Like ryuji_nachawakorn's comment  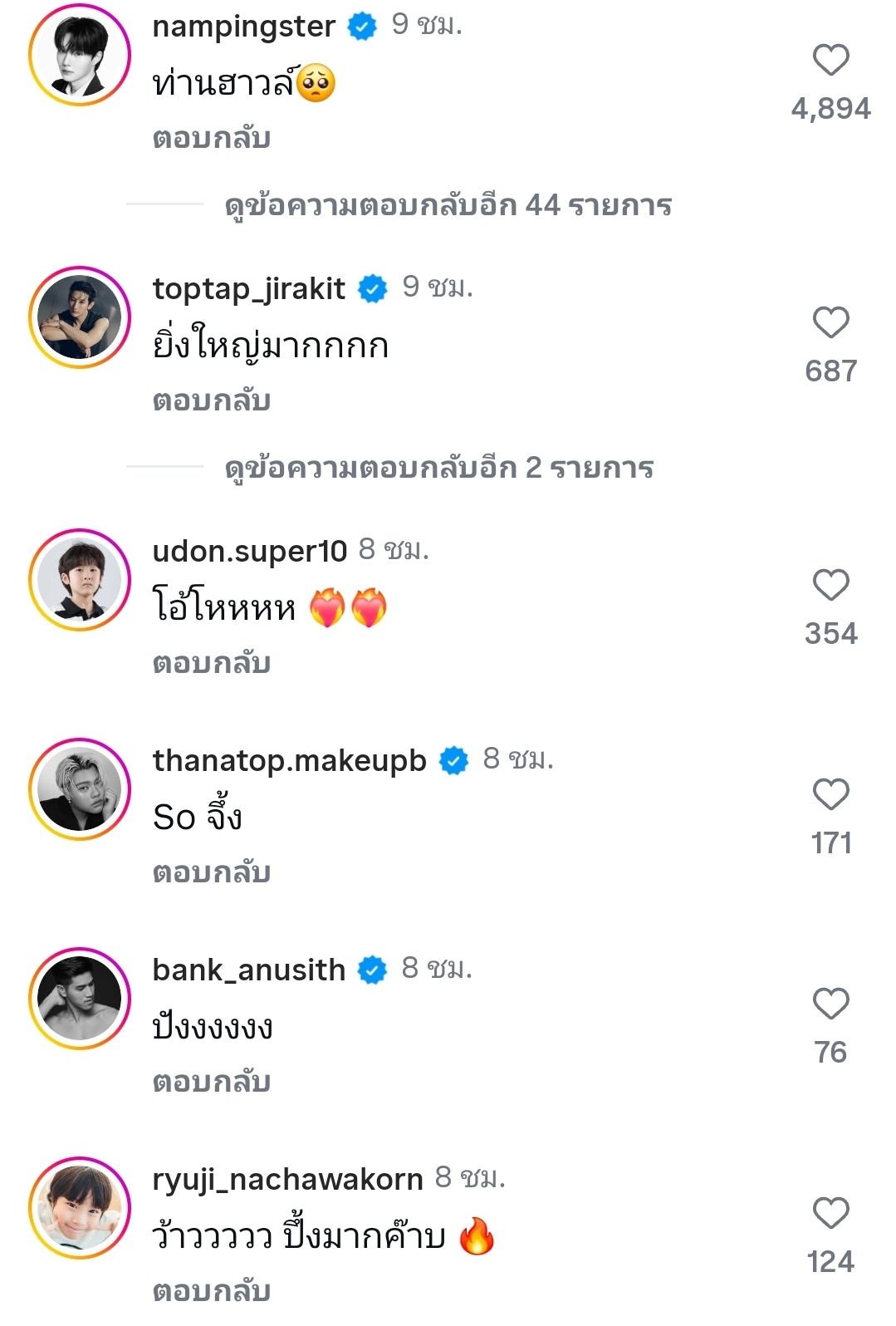click(x=830, y=1214)
